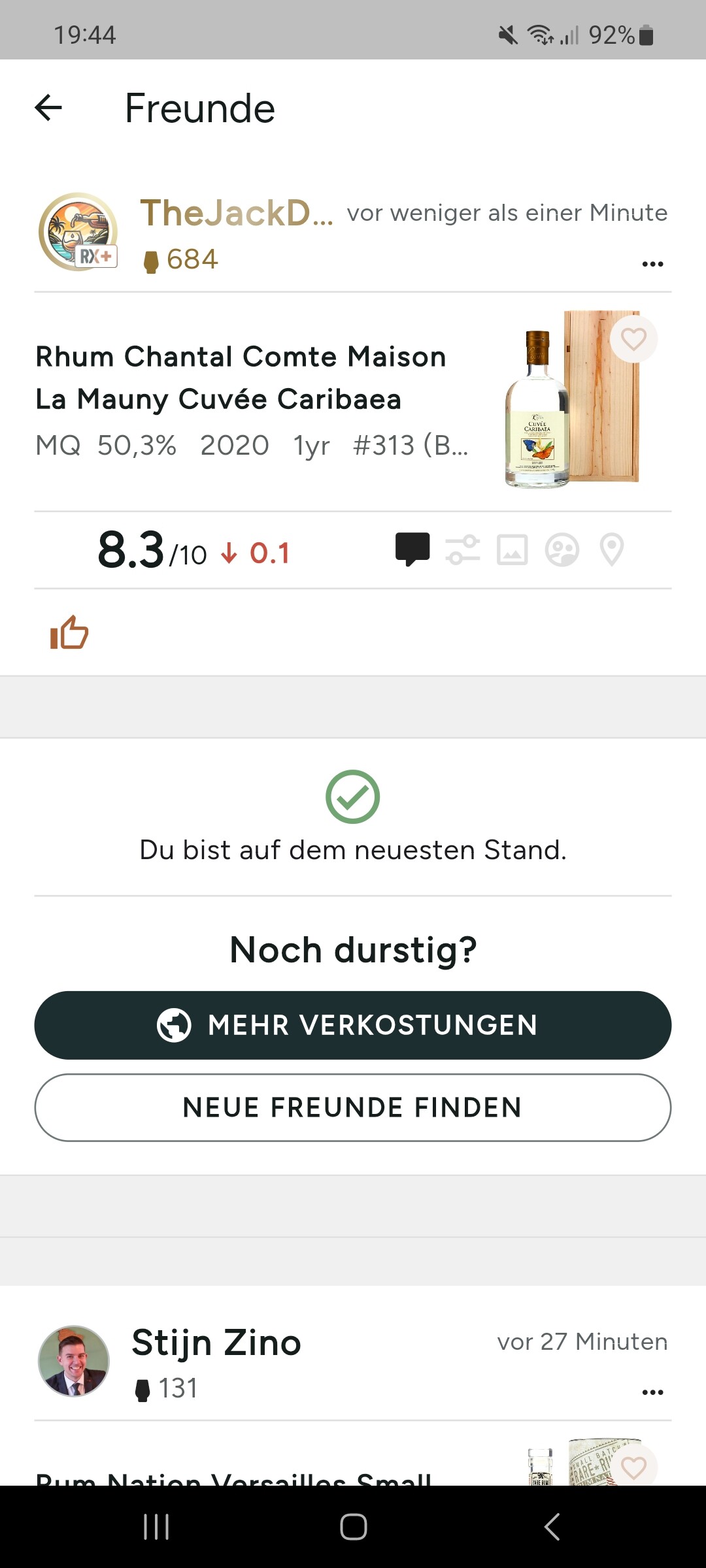Screen dimensions: 706x1568
Task: Like TheJackD's tasting with thumbs up
Action: click(69, 632)
